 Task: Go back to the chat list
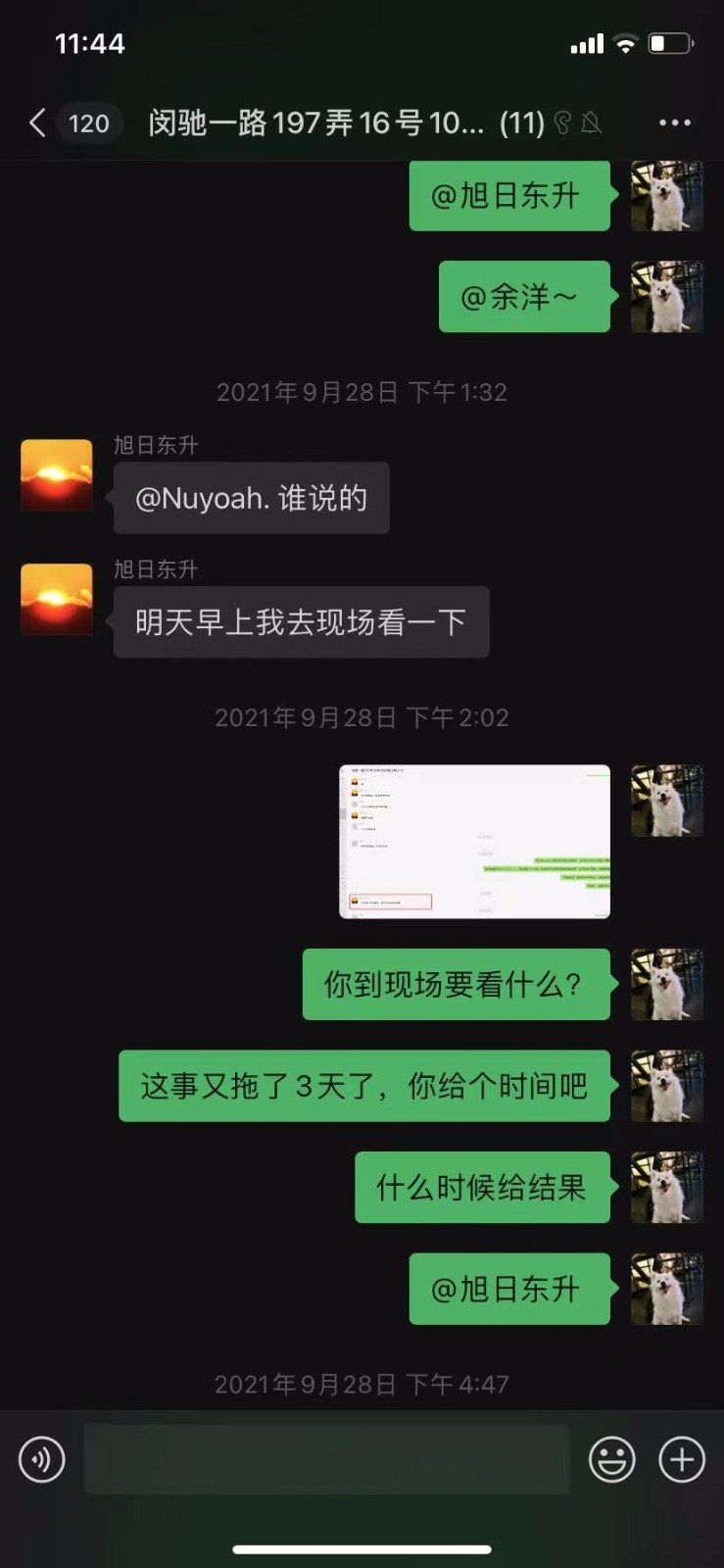pos(39,122)
